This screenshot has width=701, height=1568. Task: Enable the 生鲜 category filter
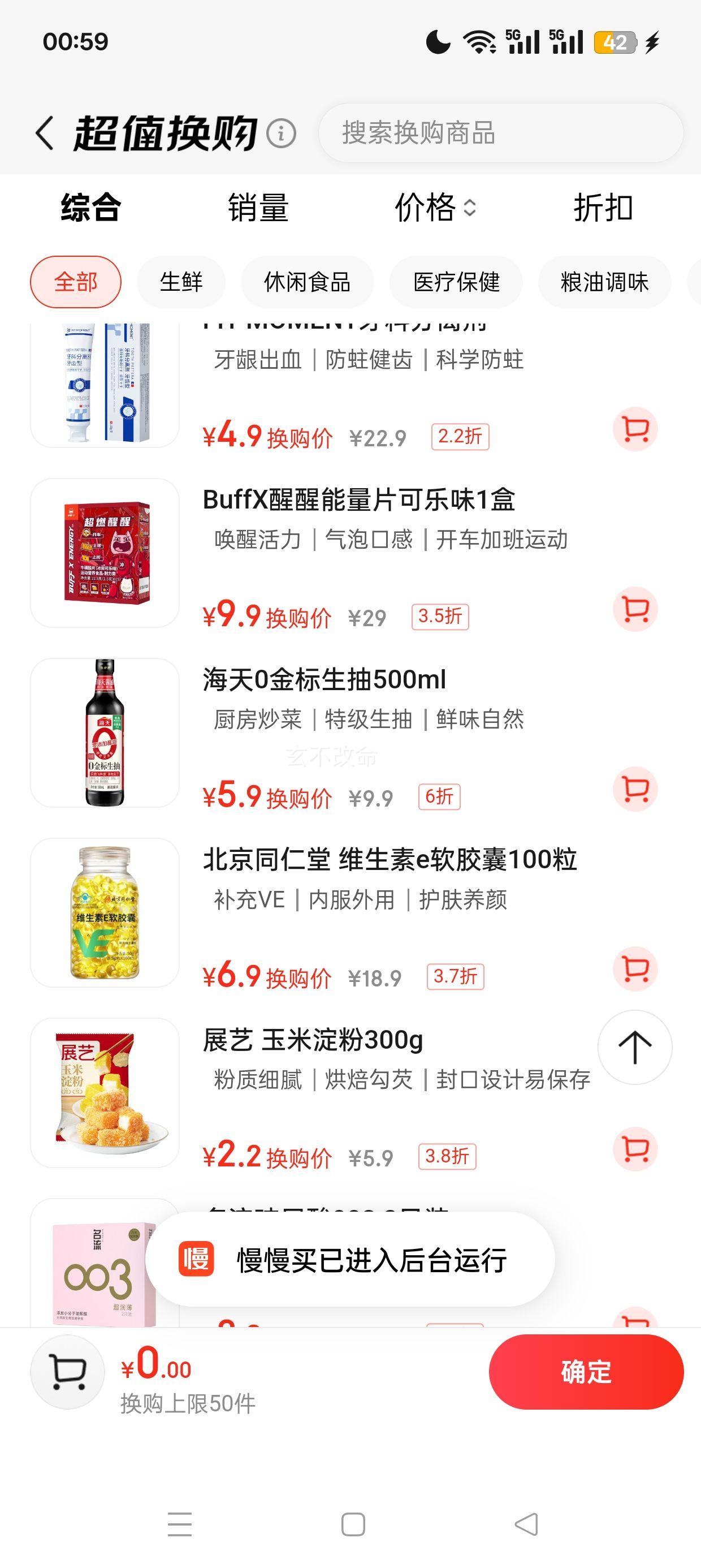(181, 281)
